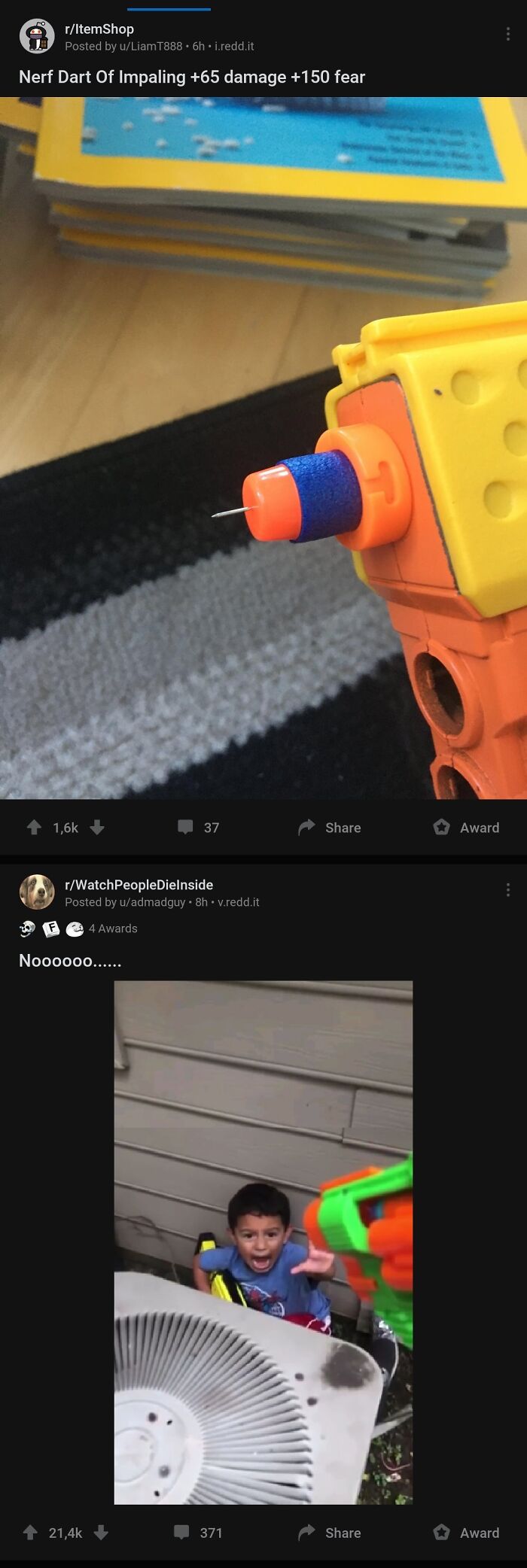This screenshot has height=1568, width=527.
Task: Open the 371 comments on the Noooooo post
Action: click(x=199, y=1533)
